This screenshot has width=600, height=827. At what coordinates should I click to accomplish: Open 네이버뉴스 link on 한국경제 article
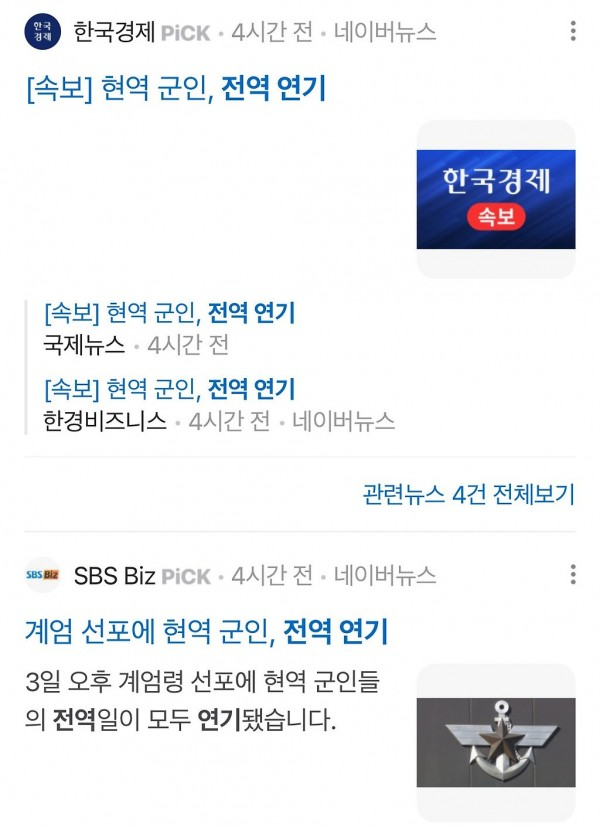coord(385,32)
